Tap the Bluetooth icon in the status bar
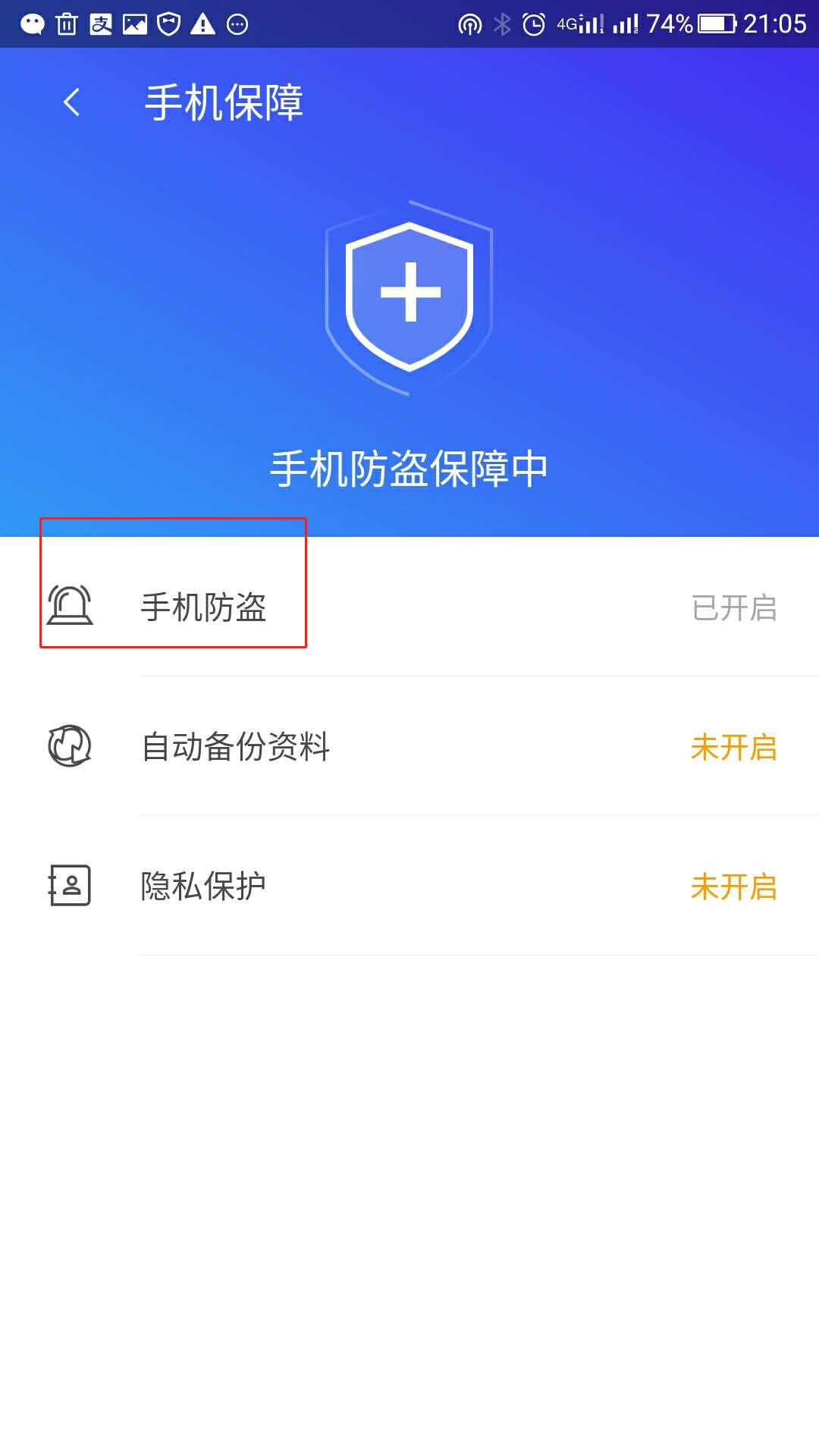 pos(500,23)
